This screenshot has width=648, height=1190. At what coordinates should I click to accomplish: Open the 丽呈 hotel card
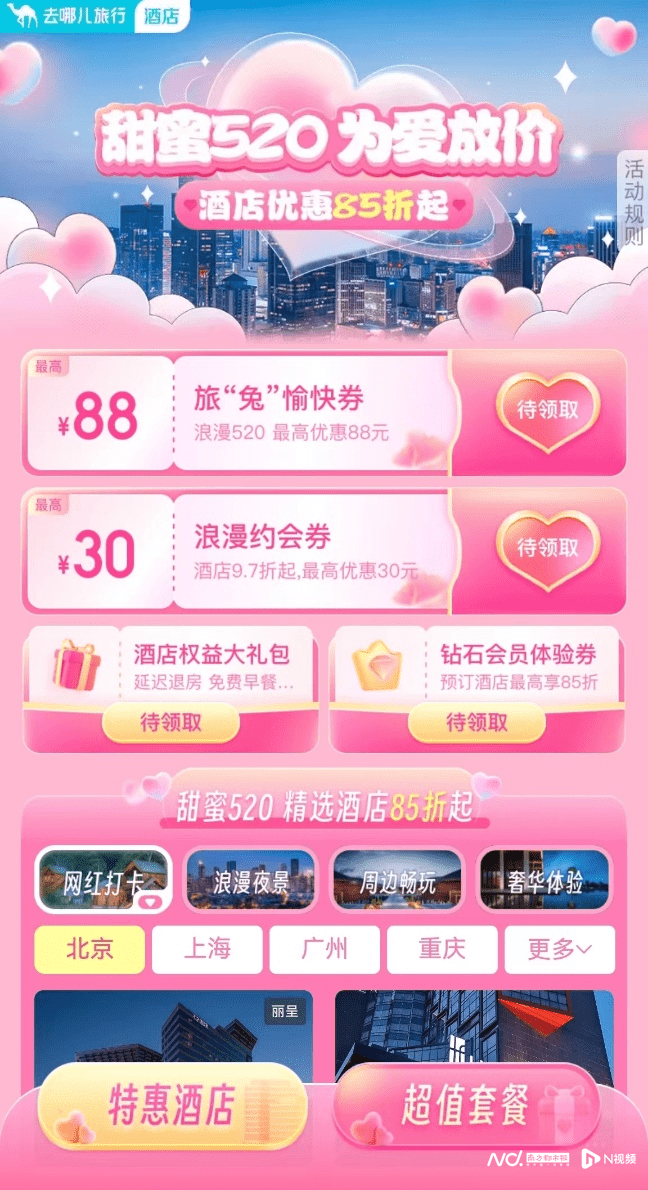[173, 1030]
